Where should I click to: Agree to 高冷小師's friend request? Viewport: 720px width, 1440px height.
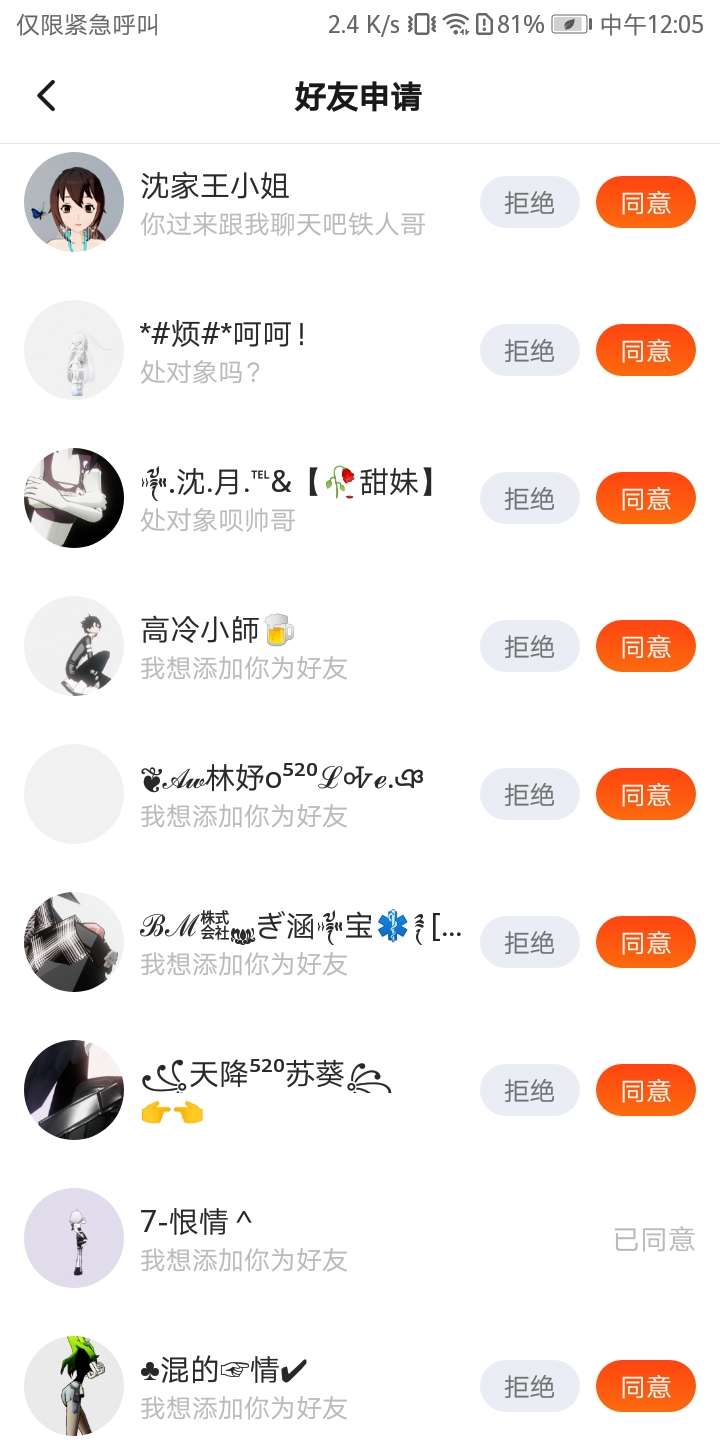645,647
